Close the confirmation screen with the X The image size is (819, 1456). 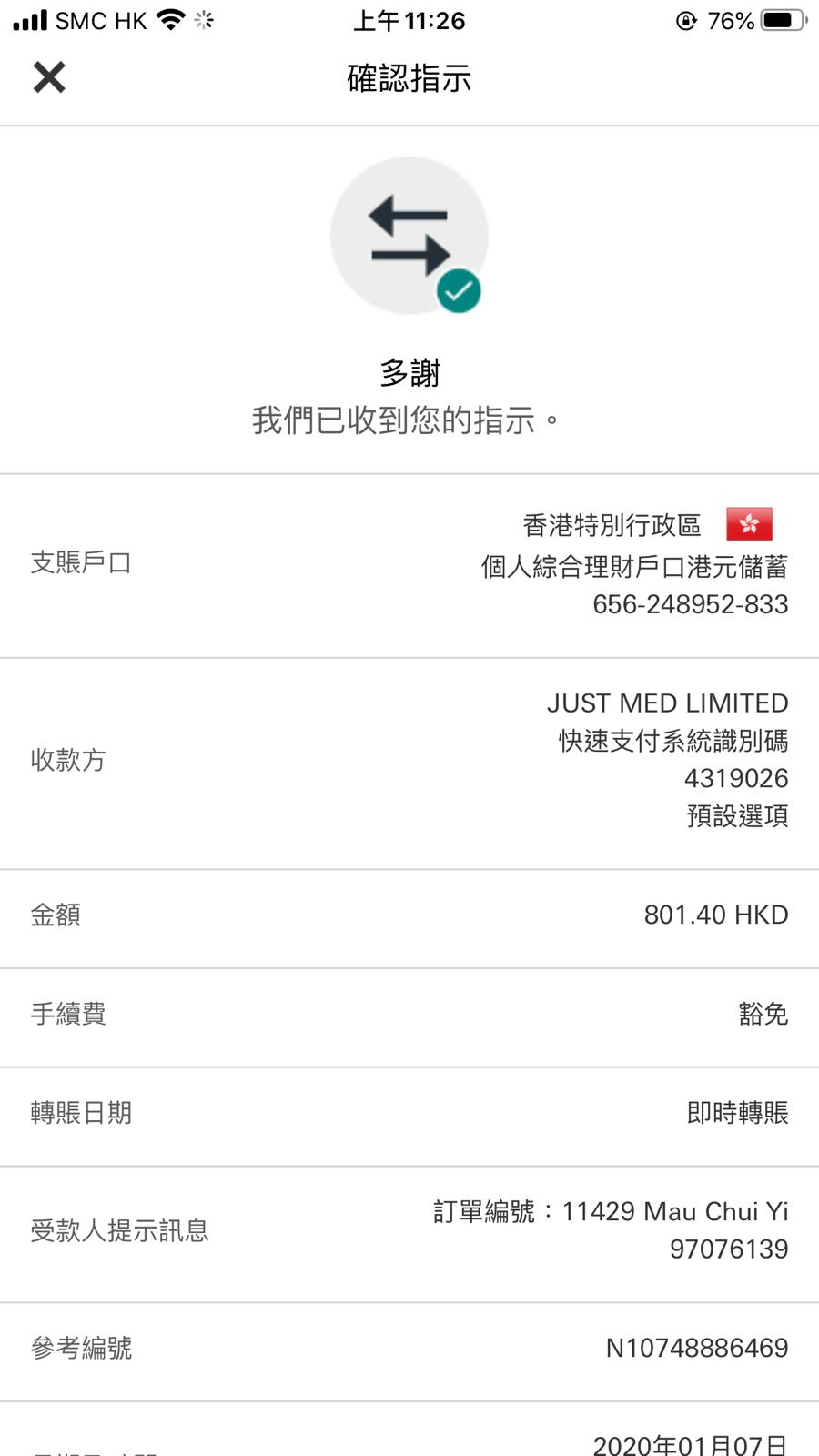(49, 77)
